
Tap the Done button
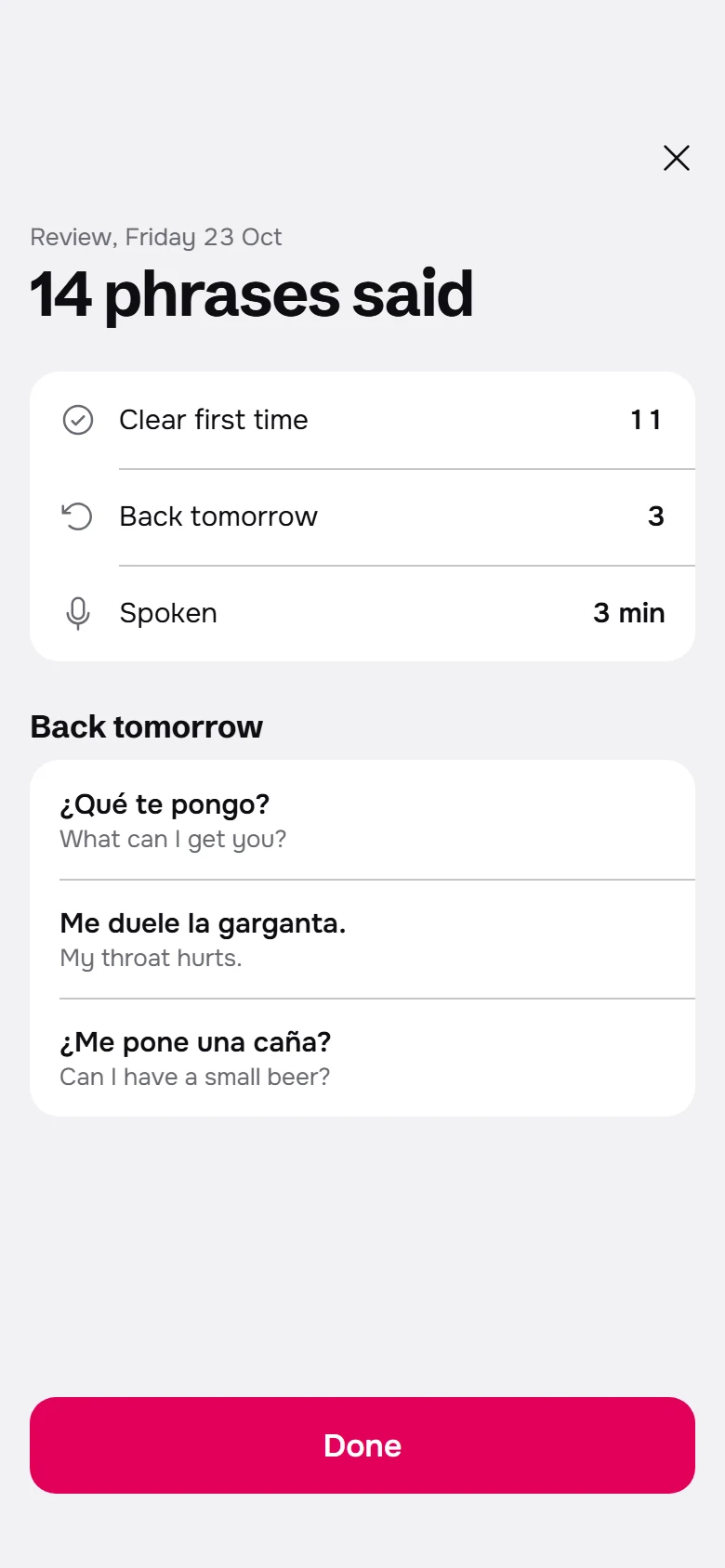pos(362,1445)
